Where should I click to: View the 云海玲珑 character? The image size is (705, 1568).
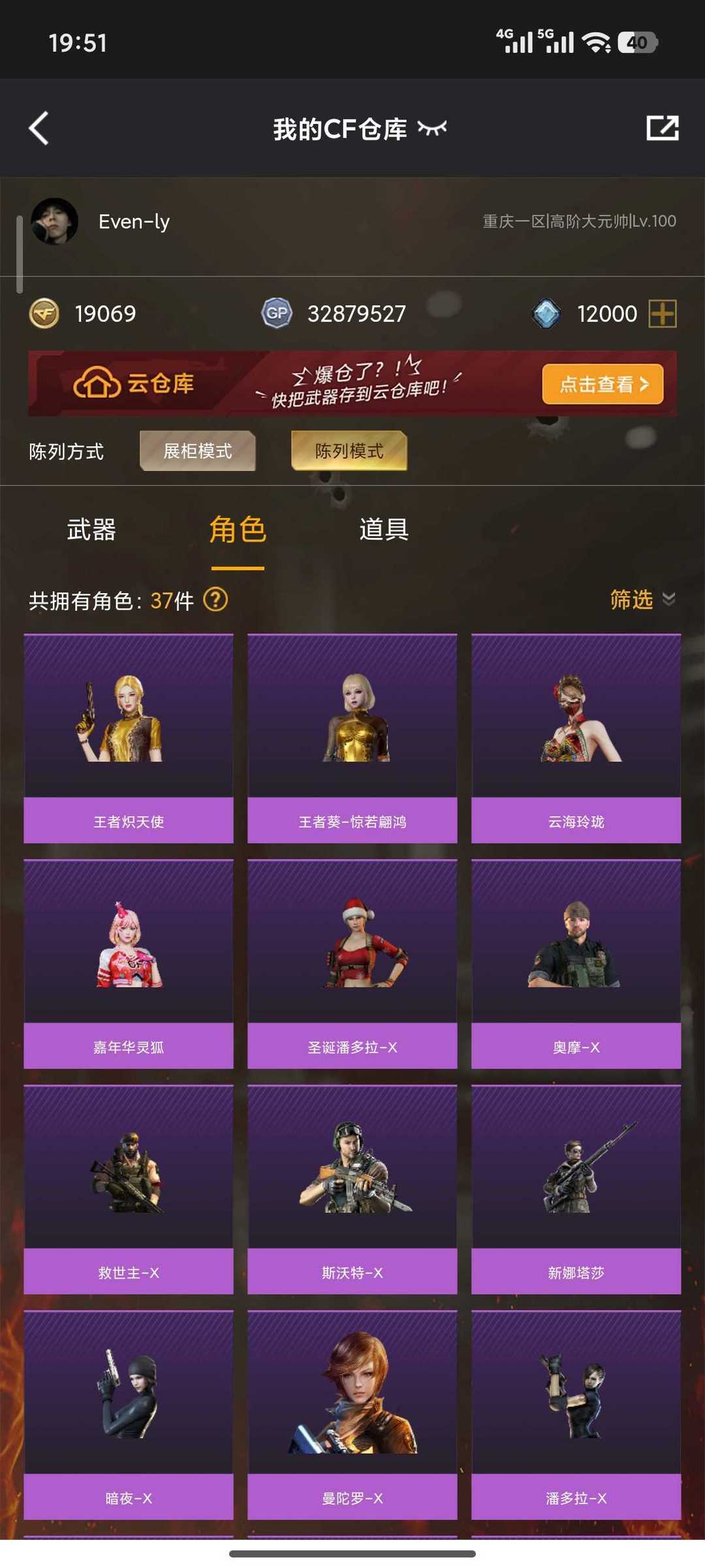pyautogui.click(x=576, y=738)
